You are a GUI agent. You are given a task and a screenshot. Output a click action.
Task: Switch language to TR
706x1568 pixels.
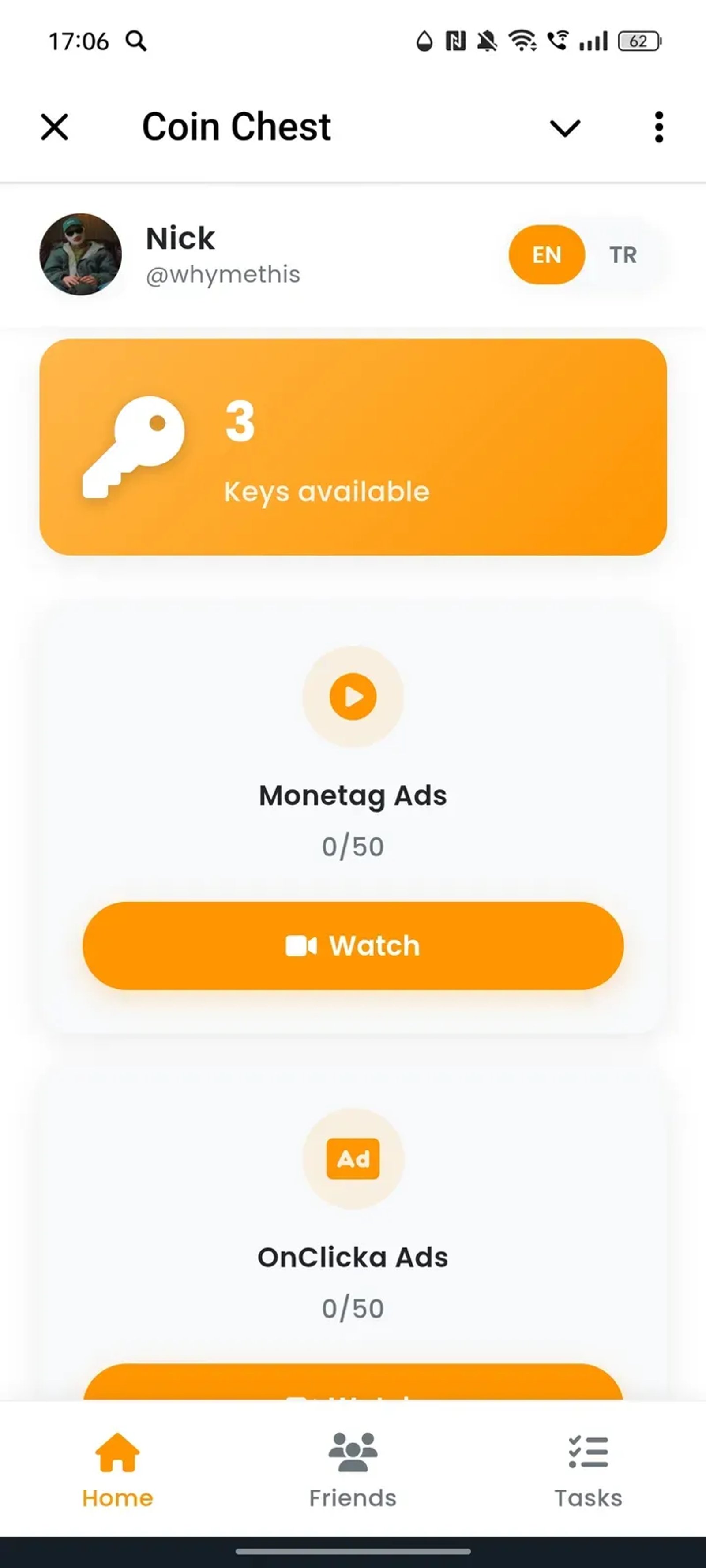(x=623, y=255)
